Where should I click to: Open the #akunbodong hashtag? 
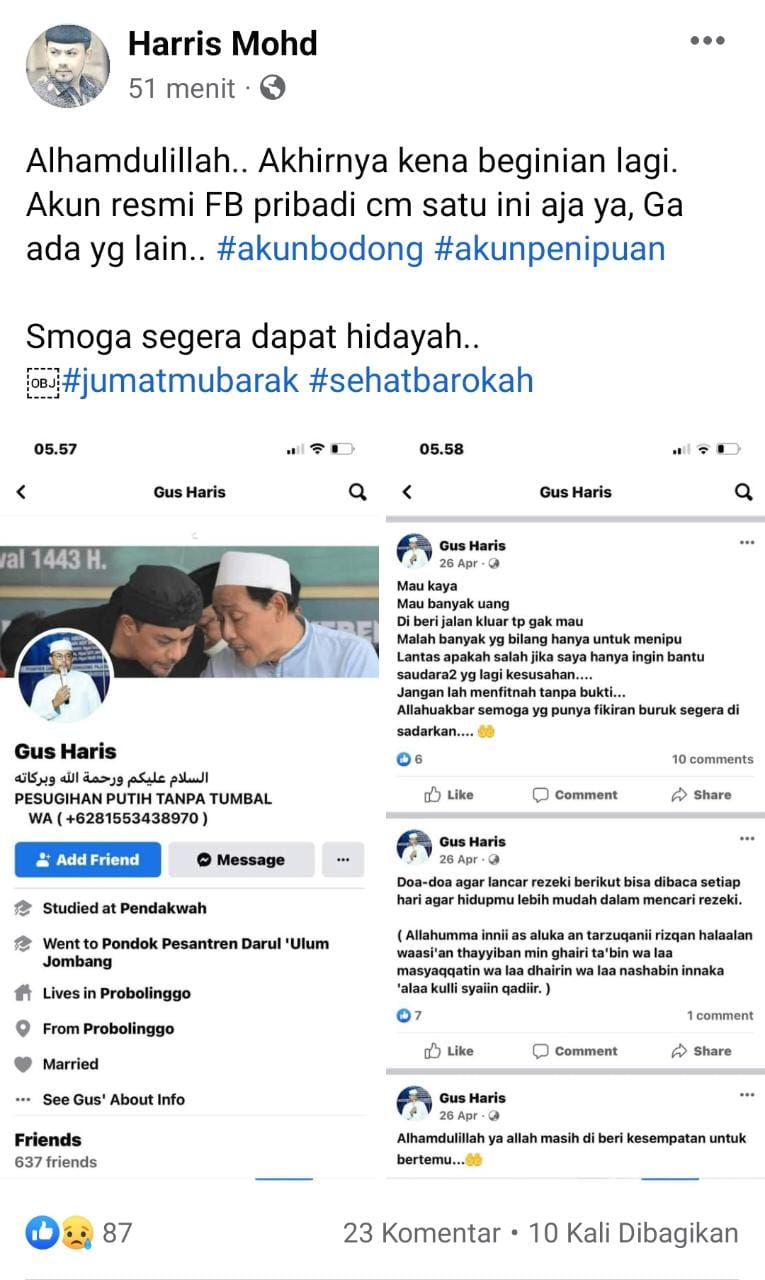pos(320,248)
